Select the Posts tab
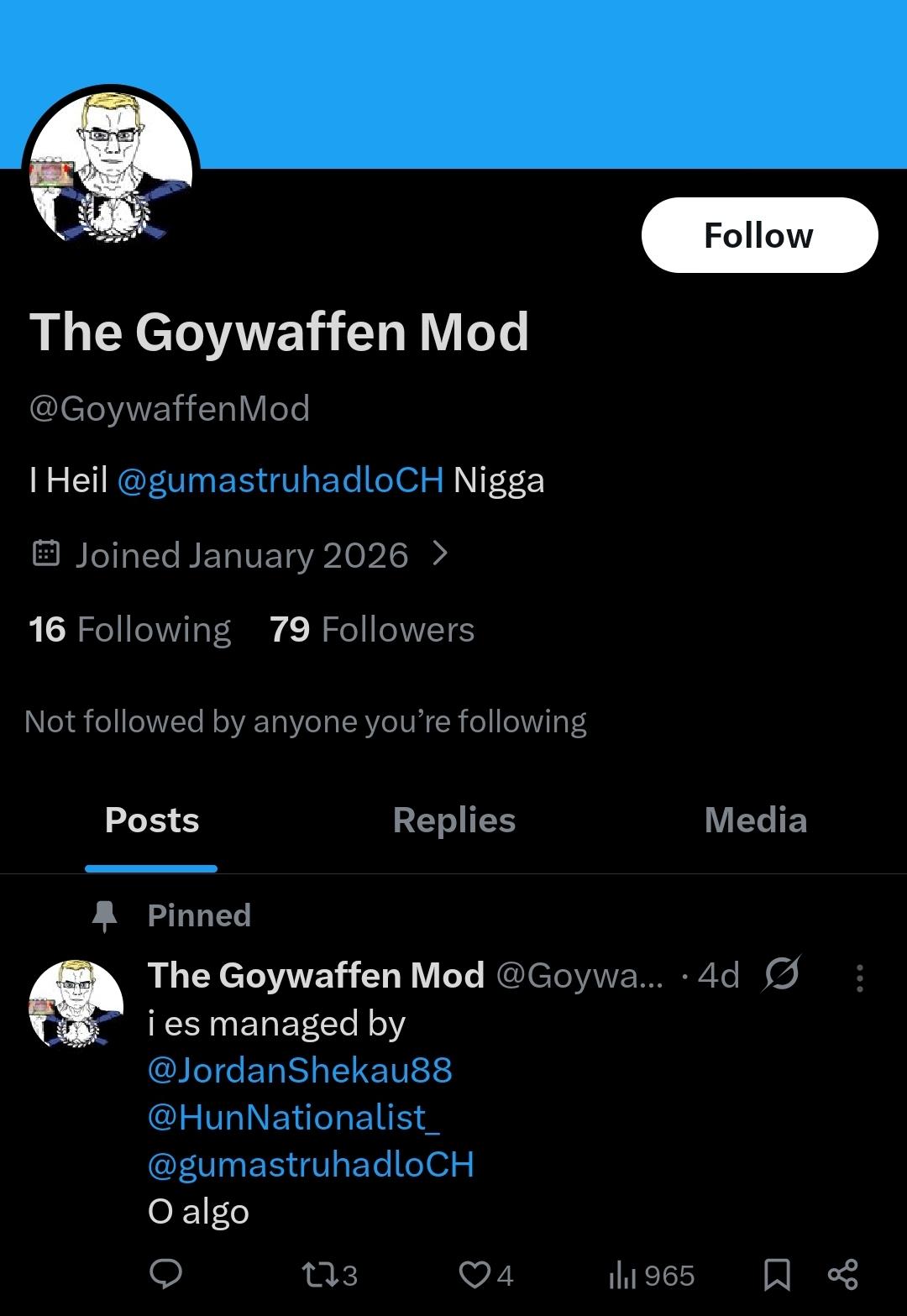This screenshot has width=907, height=1316. coord(152,821)
